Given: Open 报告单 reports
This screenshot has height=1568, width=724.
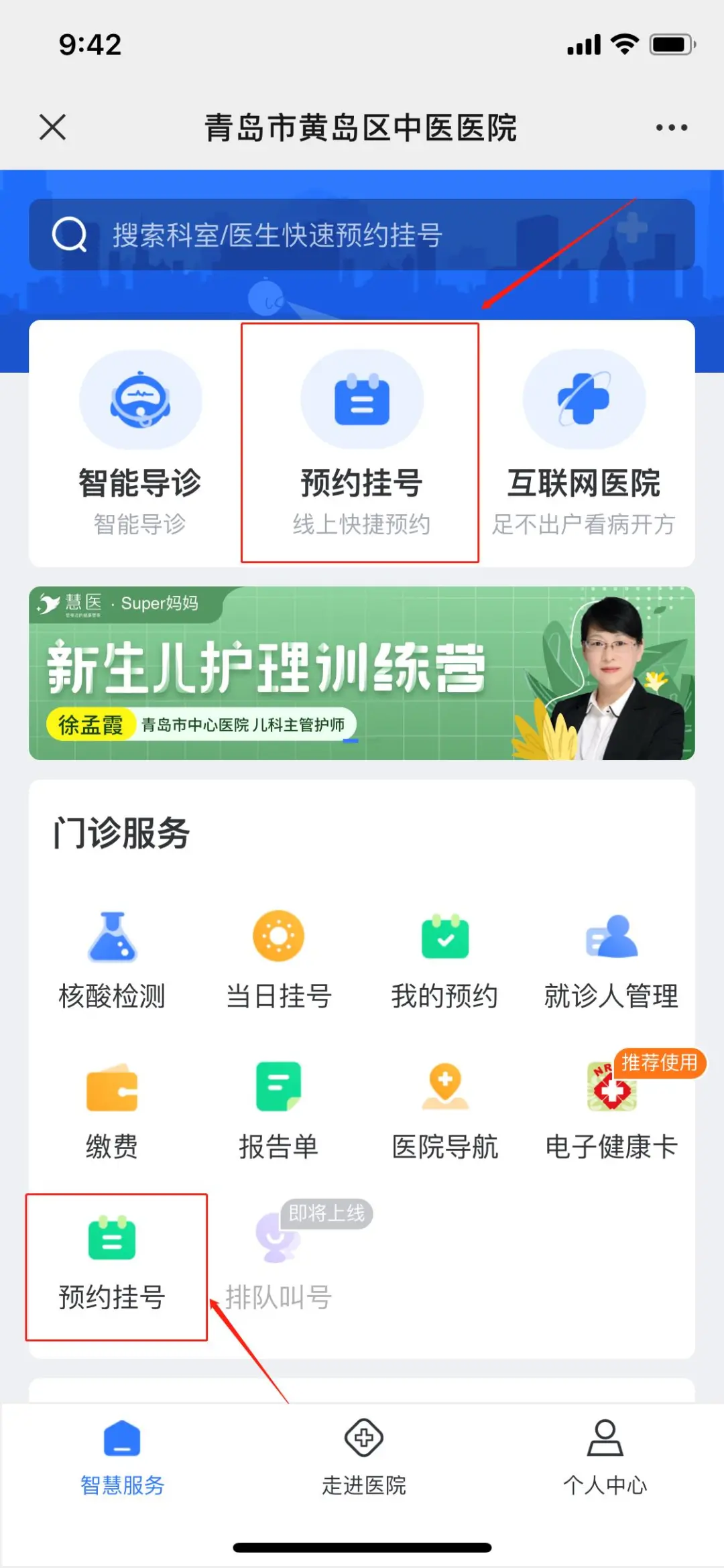Looking at the screenshot, I should [278, 1111].
